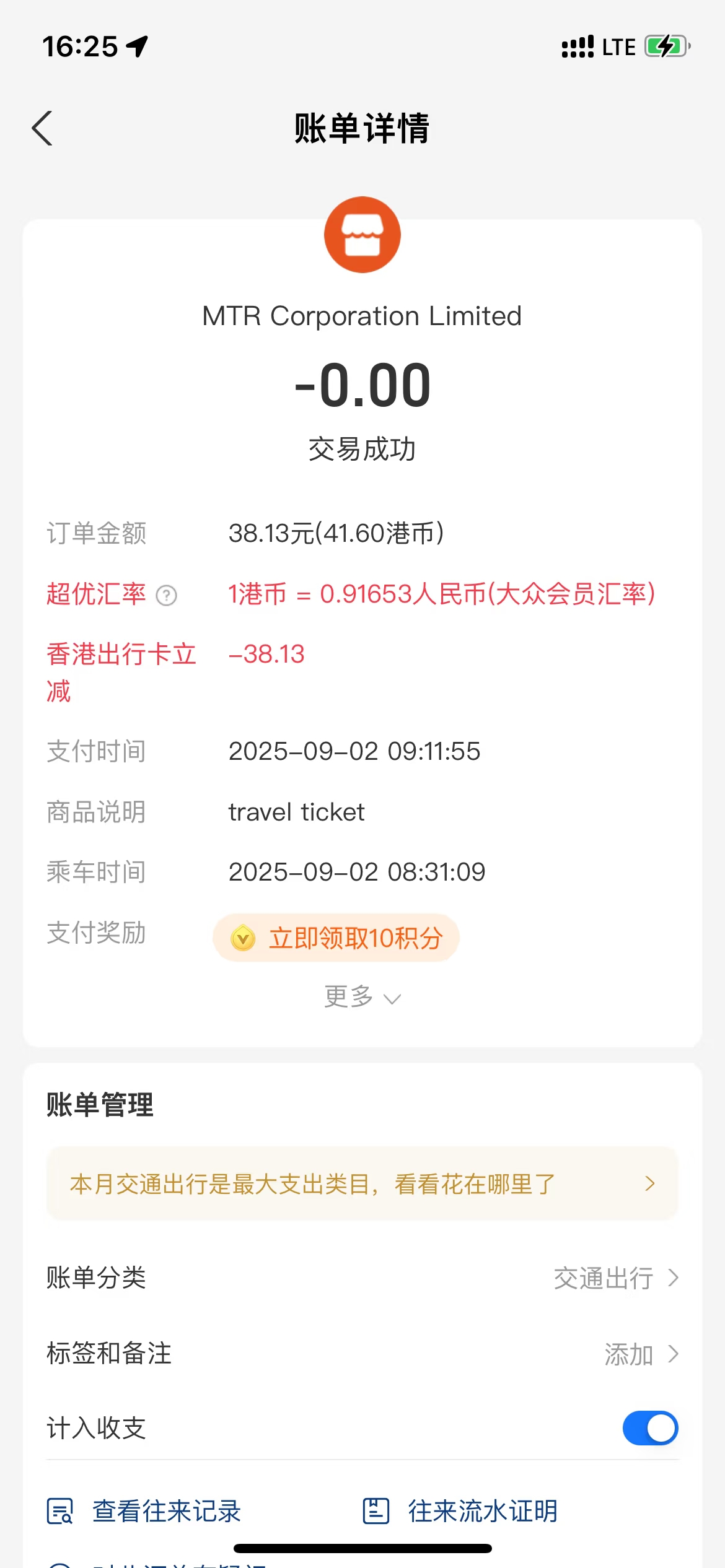
Task: Open 往来流水证明
Action: [x=460, y=1511]
